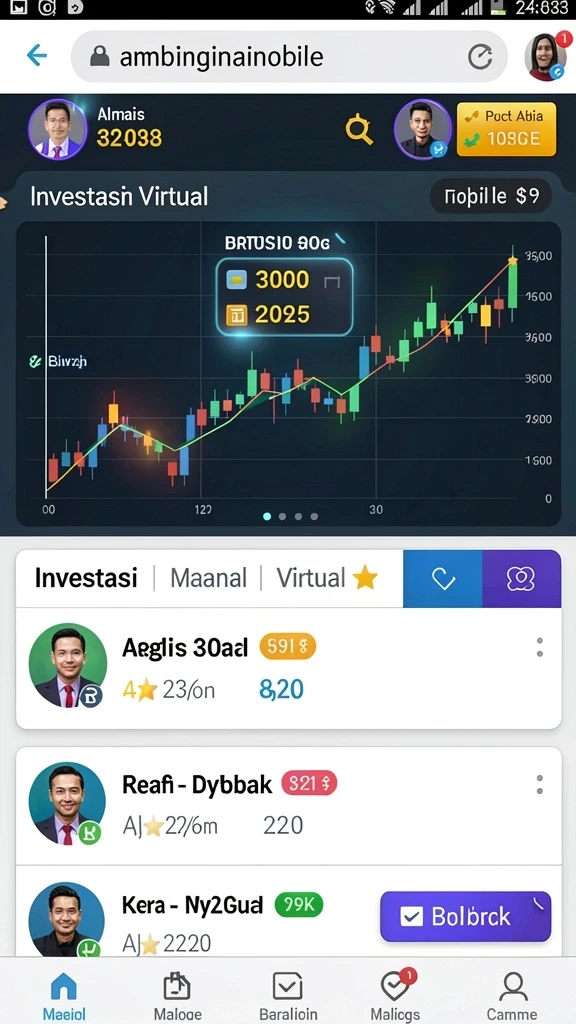Tap the purple icon beside heart
576x1024 pixels.
coord(521,579)
